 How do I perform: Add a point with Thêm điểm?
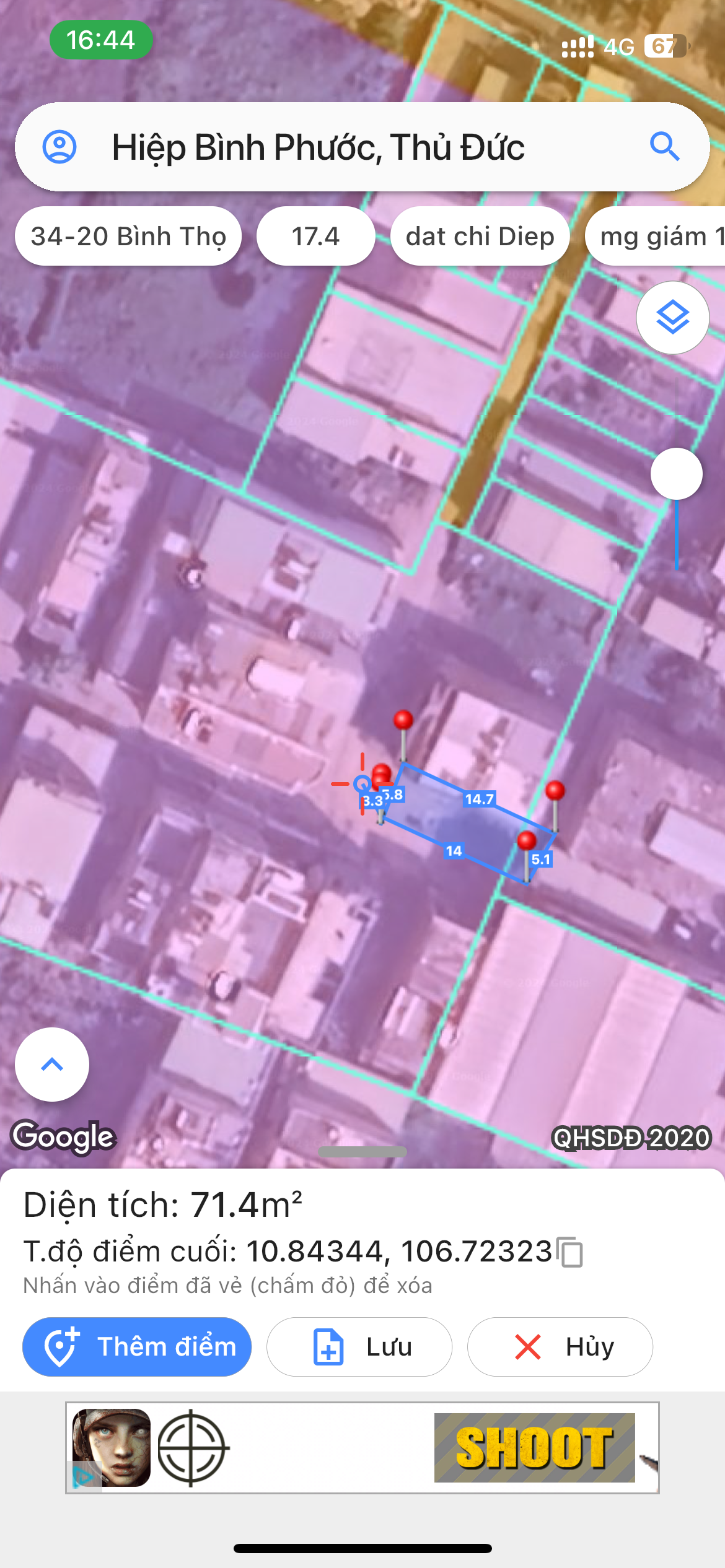[x=137, y=1347]
